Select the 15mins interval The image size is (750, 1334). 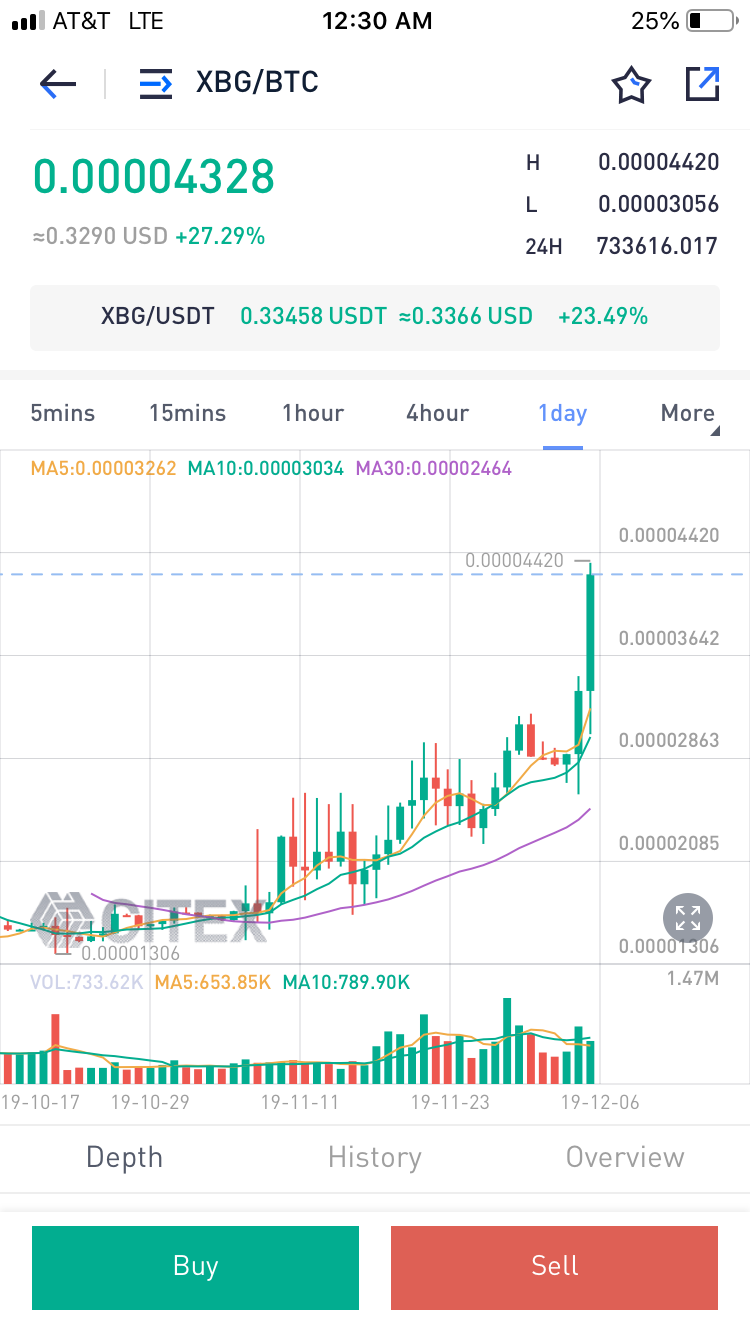187,413
